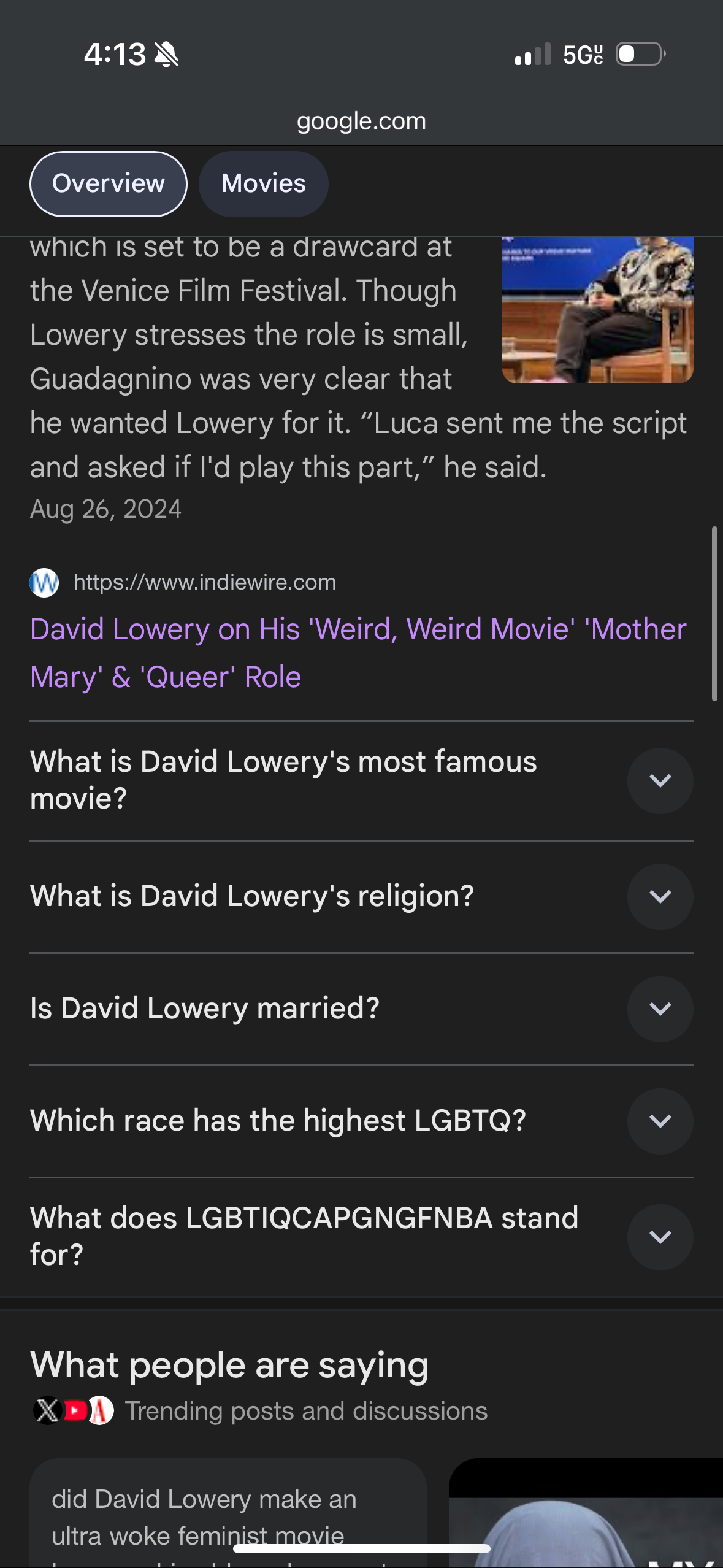Select the Overview tab
Screen dimensions: 723x1568
(109, 184)
